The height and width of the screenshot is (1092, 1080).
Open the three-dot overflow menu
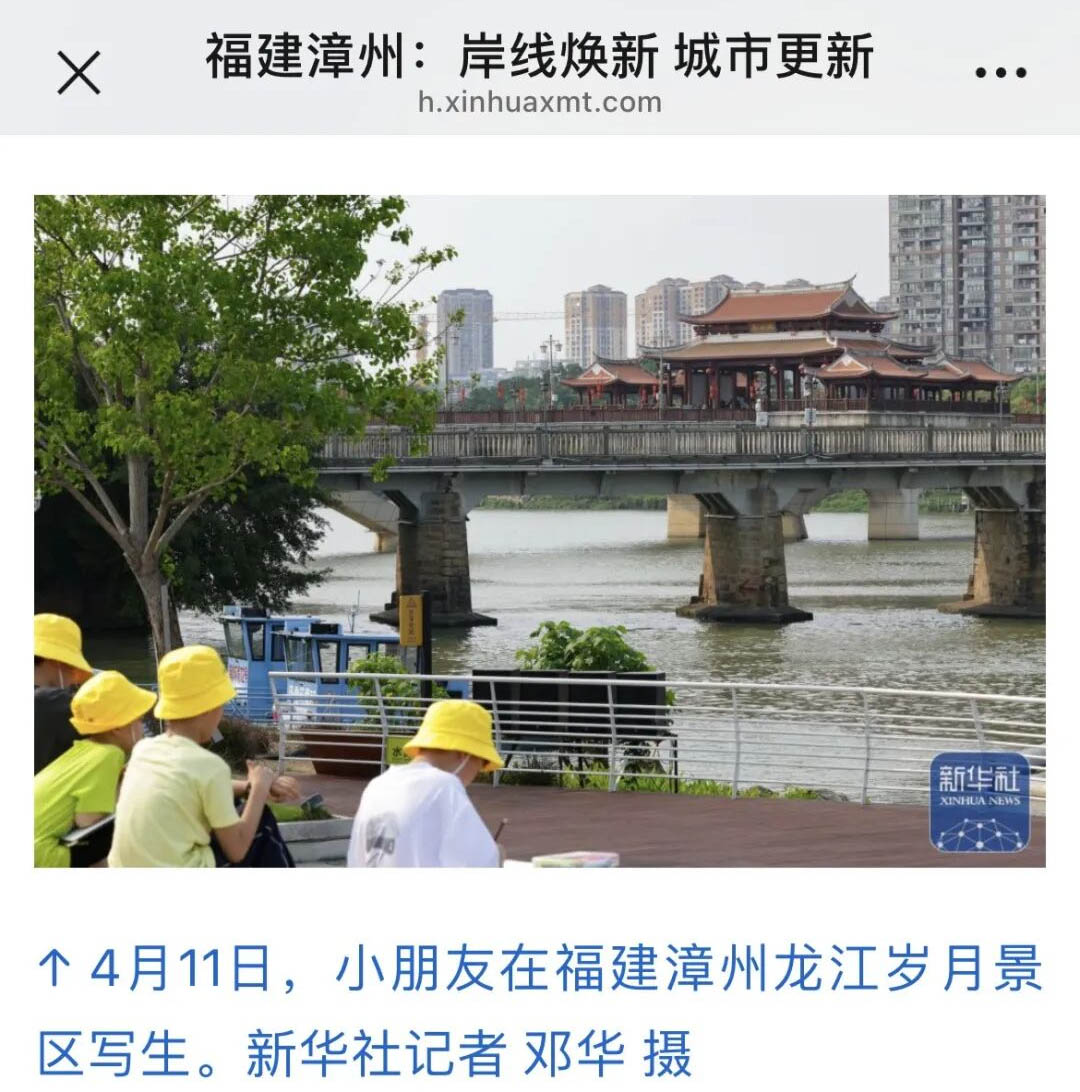[1000, 72]
